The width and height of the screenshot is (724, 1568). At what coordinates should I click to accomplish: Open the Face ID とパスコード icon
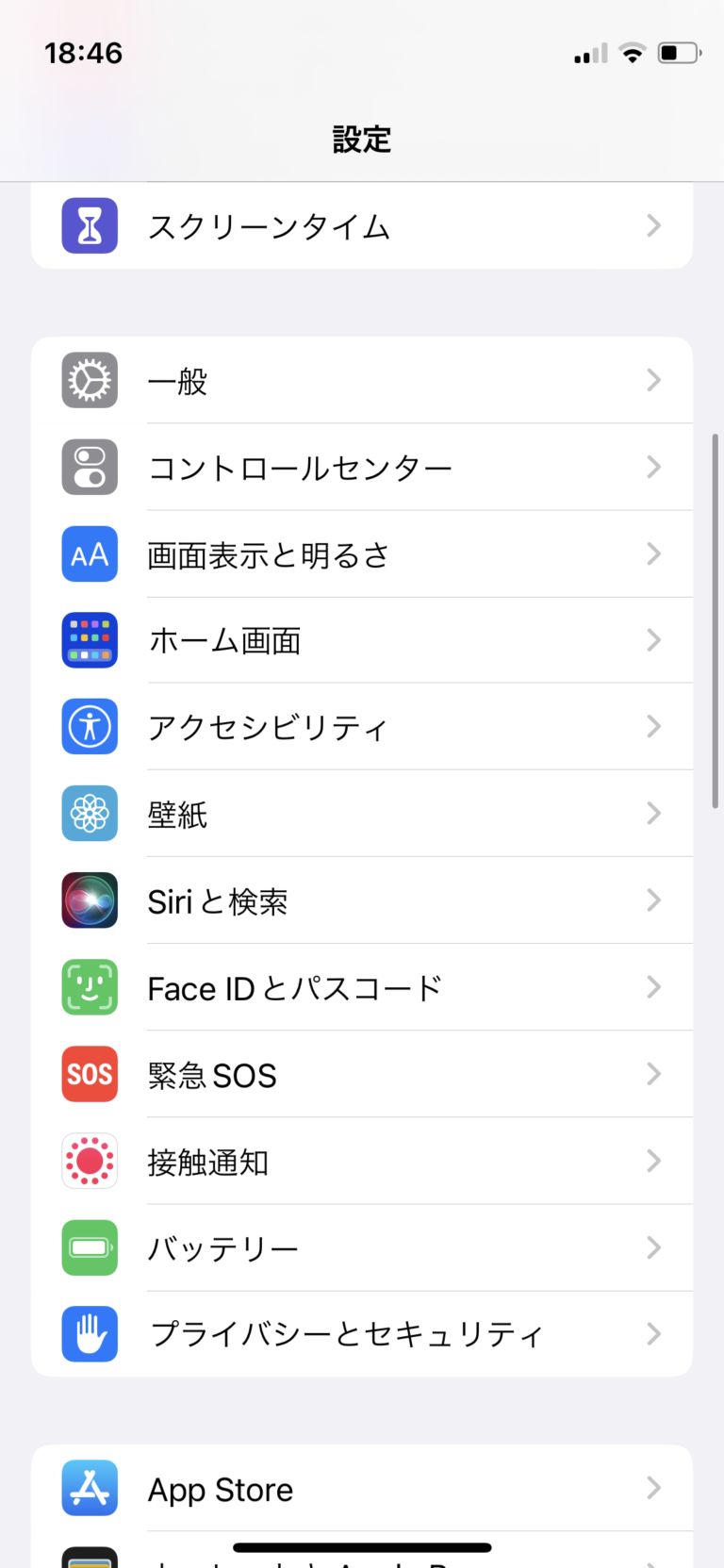click(x=90, y=987)
